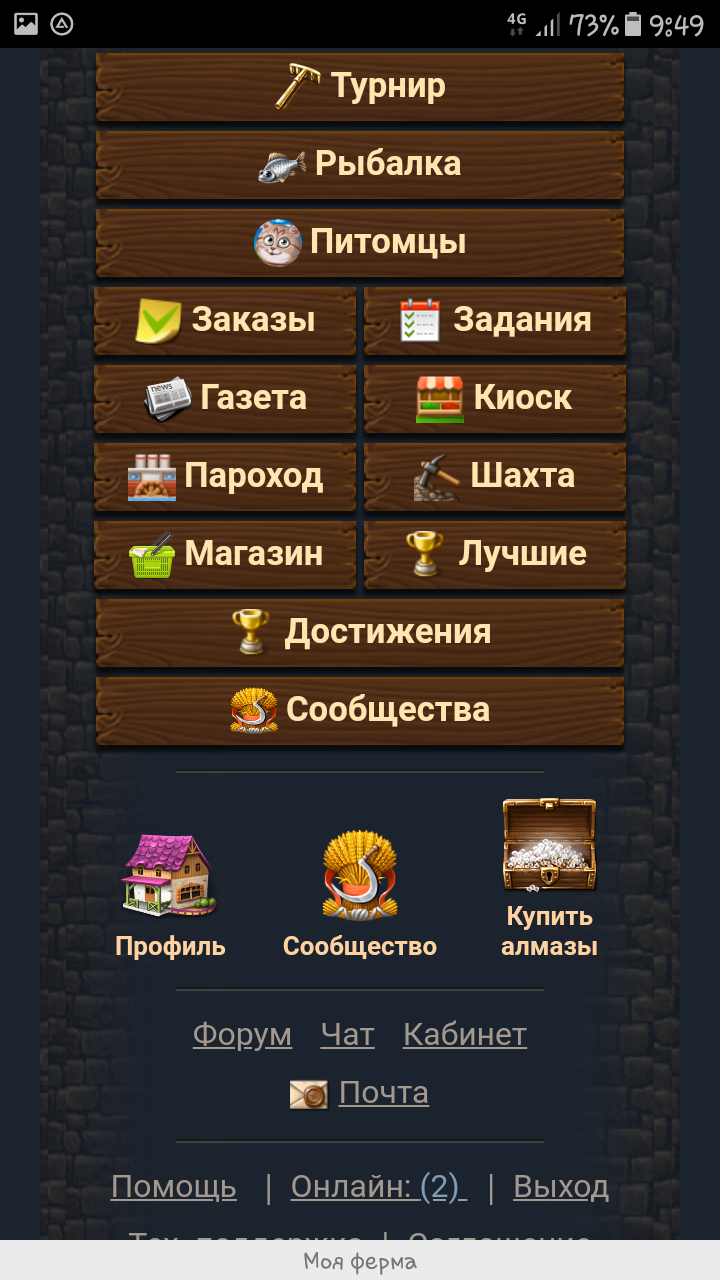The height and width of the screenshot is (1280, 720).
Task: Open the Киоск kiosk
Action: [495, 398]
